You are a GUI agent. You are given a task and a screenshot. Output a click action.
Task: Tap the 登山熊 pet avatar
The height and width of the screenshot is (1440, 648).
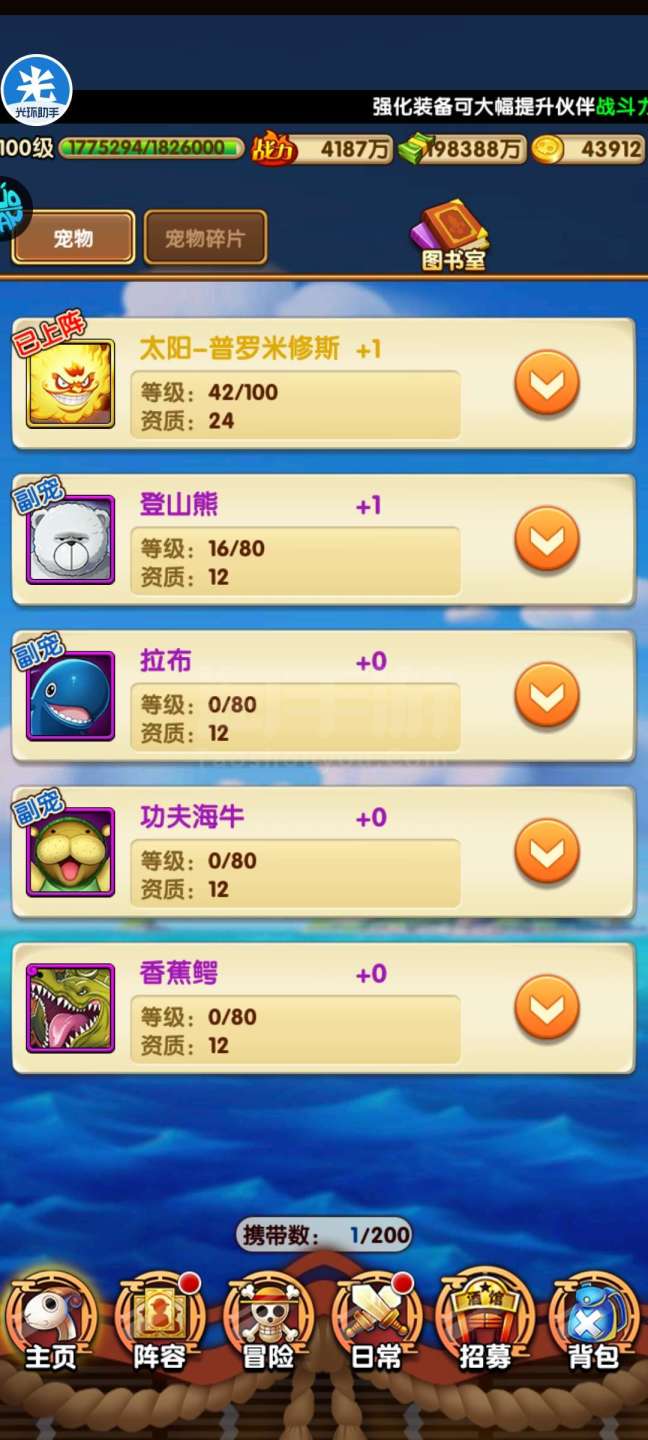click(x=70, y=539)
